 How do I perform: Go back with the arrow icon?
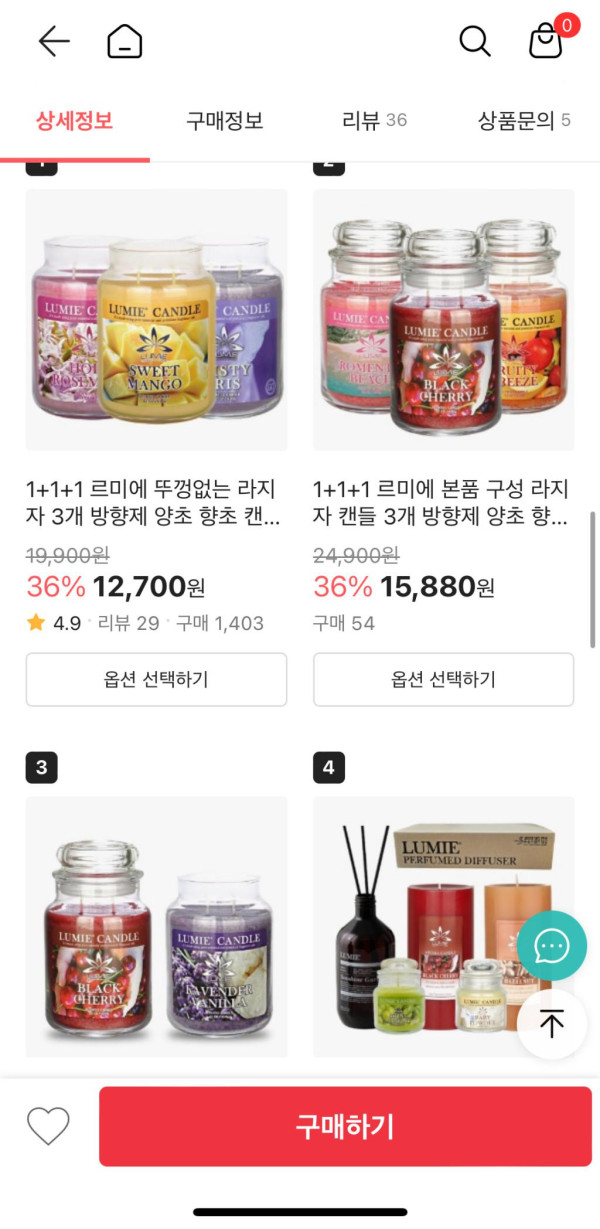point(54,41)
